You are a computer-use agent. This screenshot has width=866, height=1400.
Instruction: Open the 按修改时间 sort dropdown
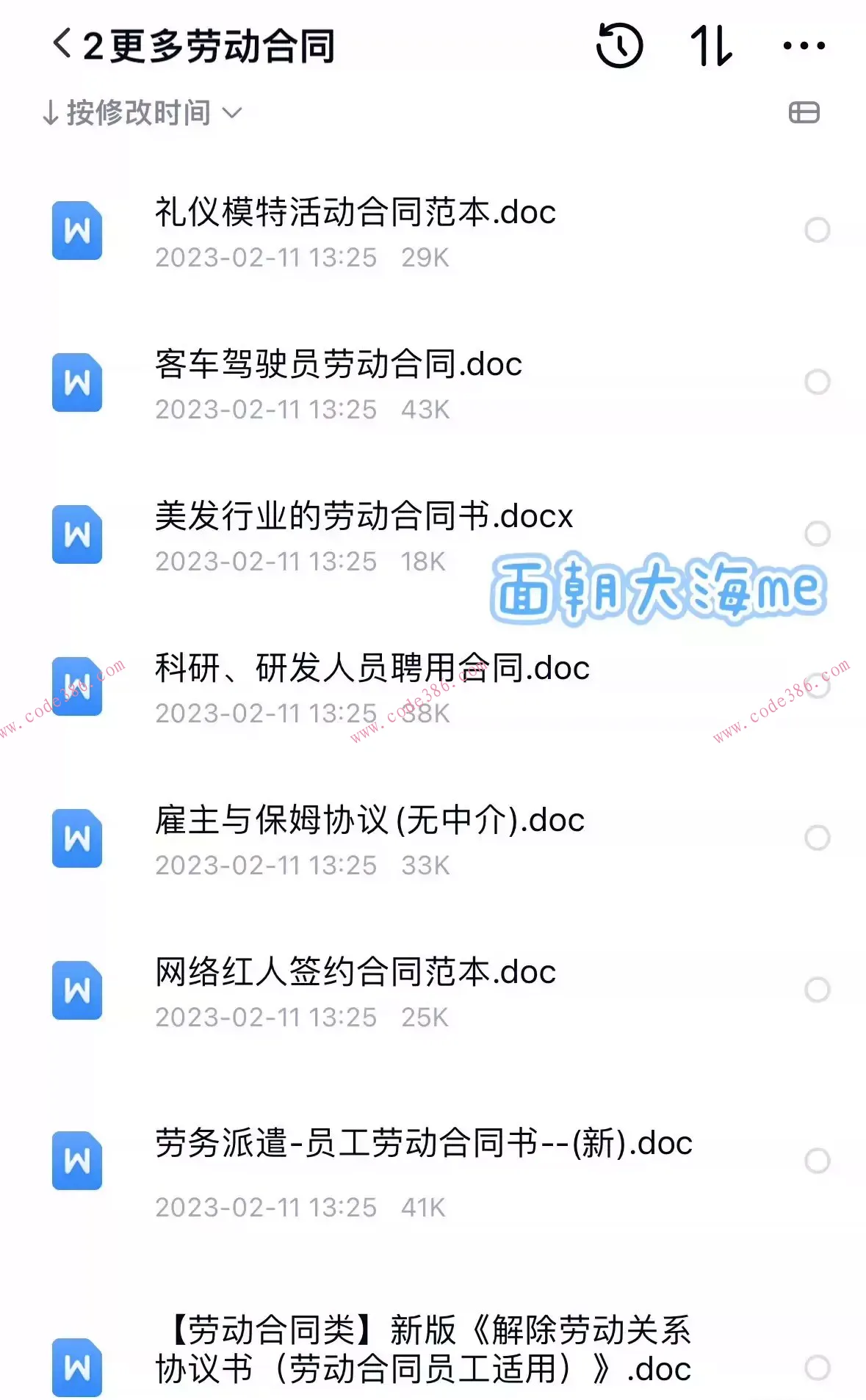pos(142,113)
